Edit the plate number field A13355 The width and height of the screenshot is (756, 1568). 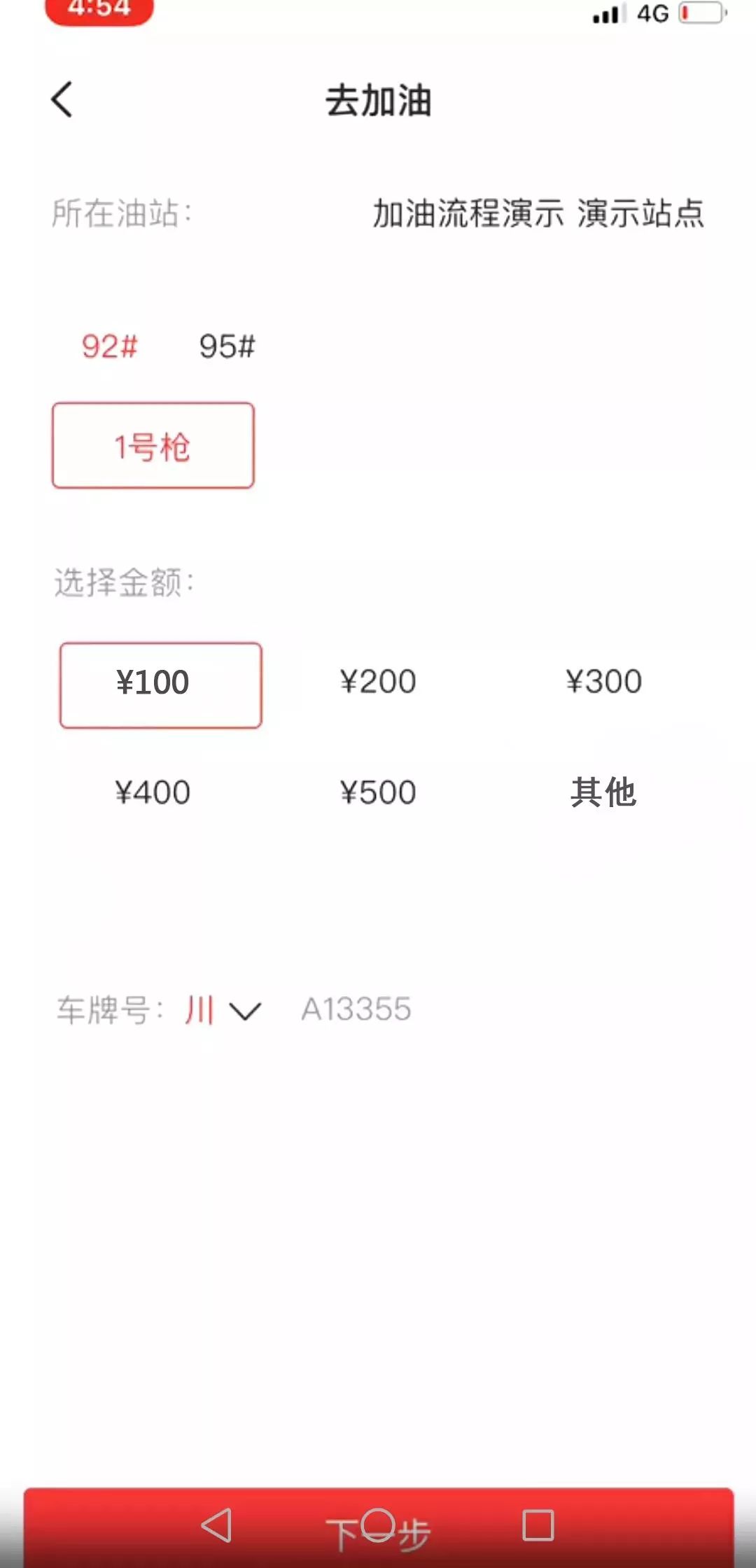[356, 1009]
